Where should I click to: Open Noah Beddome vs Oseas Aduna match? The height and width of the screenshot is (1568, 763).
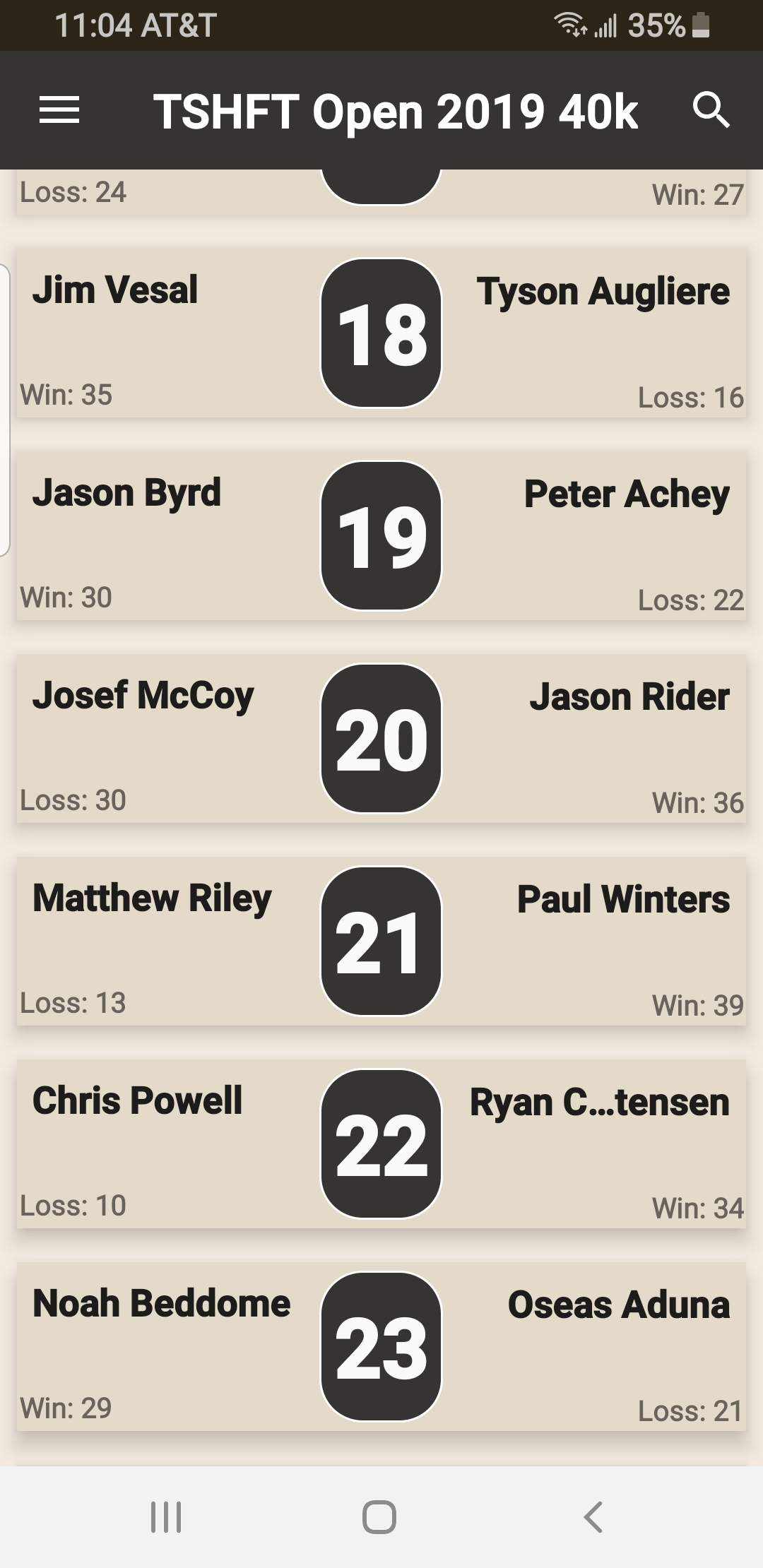point(381,1346)
